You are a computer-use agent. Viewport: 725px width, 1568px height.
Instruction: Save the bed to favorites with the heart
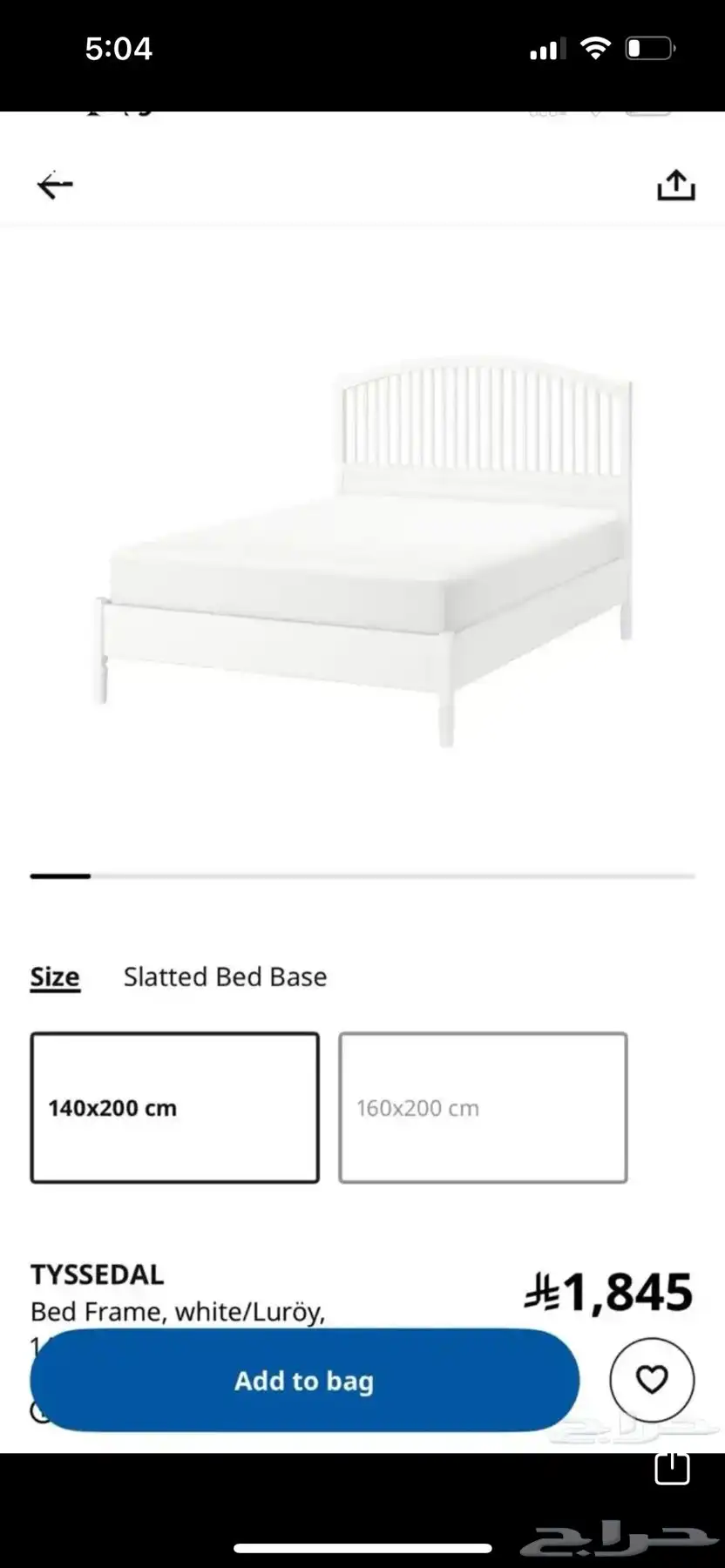coord(652,1380)
